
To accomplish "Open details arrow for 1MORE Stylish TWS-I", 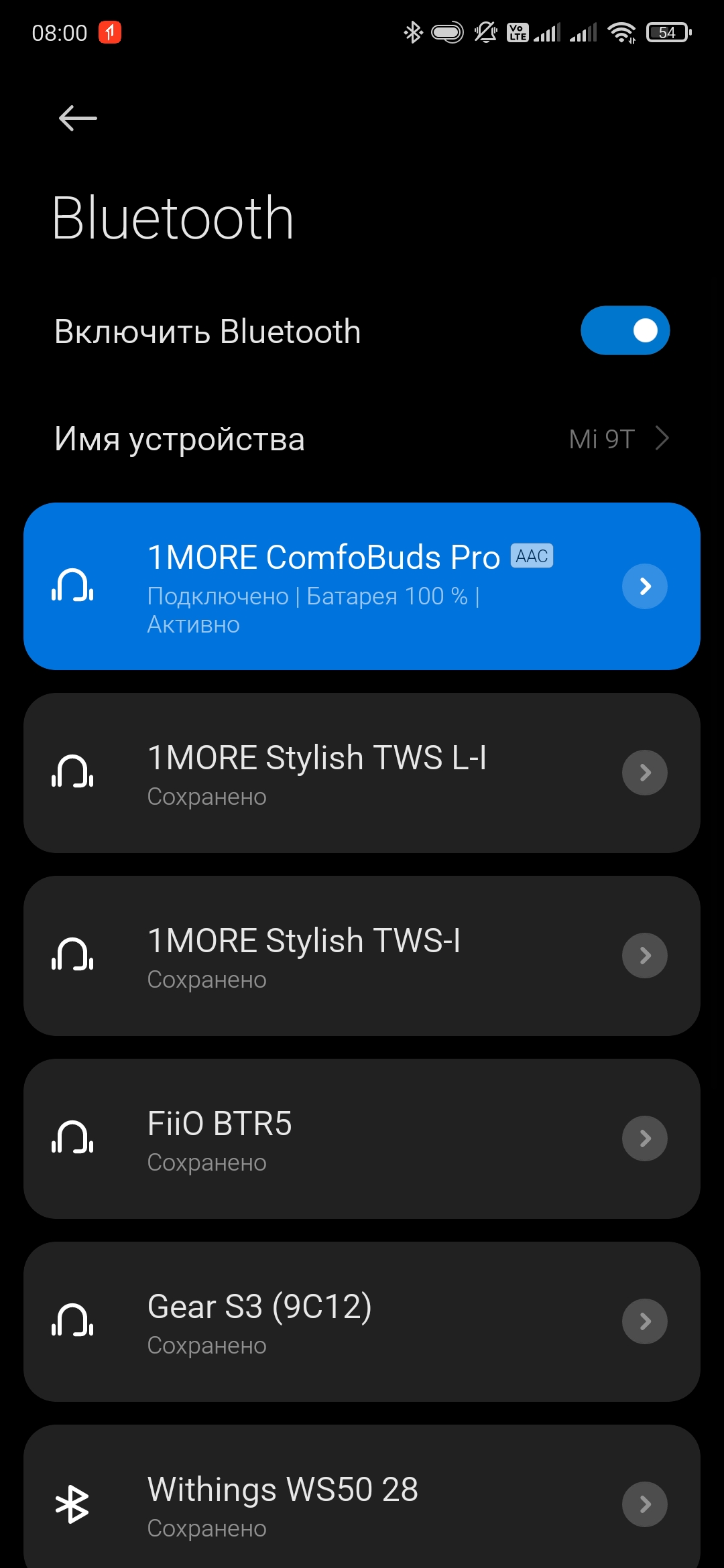I will tap(644, 956).
